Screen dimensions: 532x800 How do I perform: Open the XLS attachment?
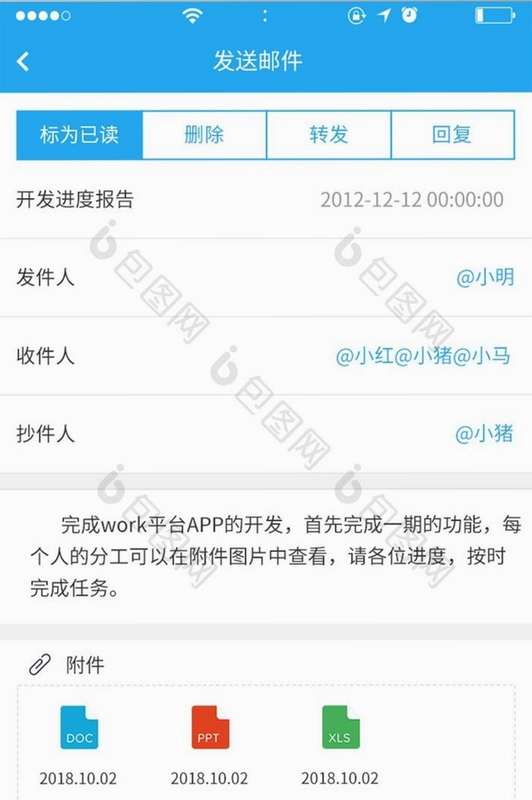(341, 727)
